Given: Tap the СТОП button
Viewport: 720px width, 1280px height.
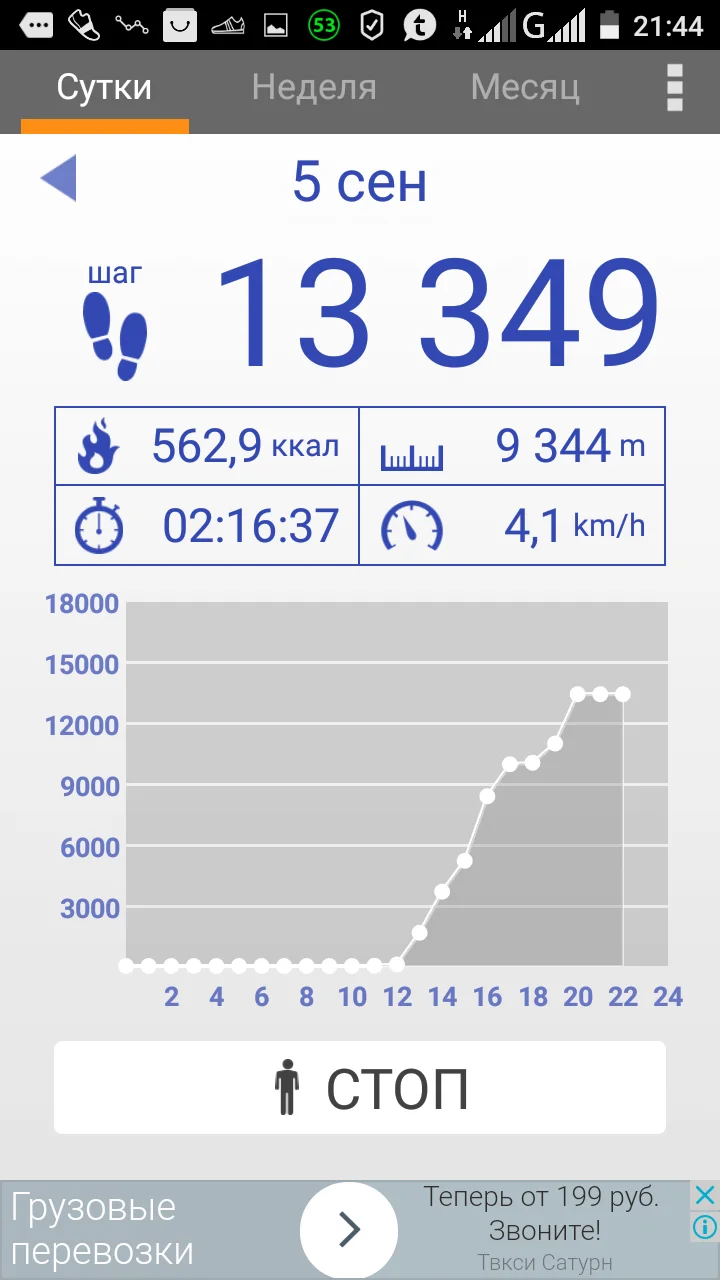Looking at the screenshot, I should 360,1088.
